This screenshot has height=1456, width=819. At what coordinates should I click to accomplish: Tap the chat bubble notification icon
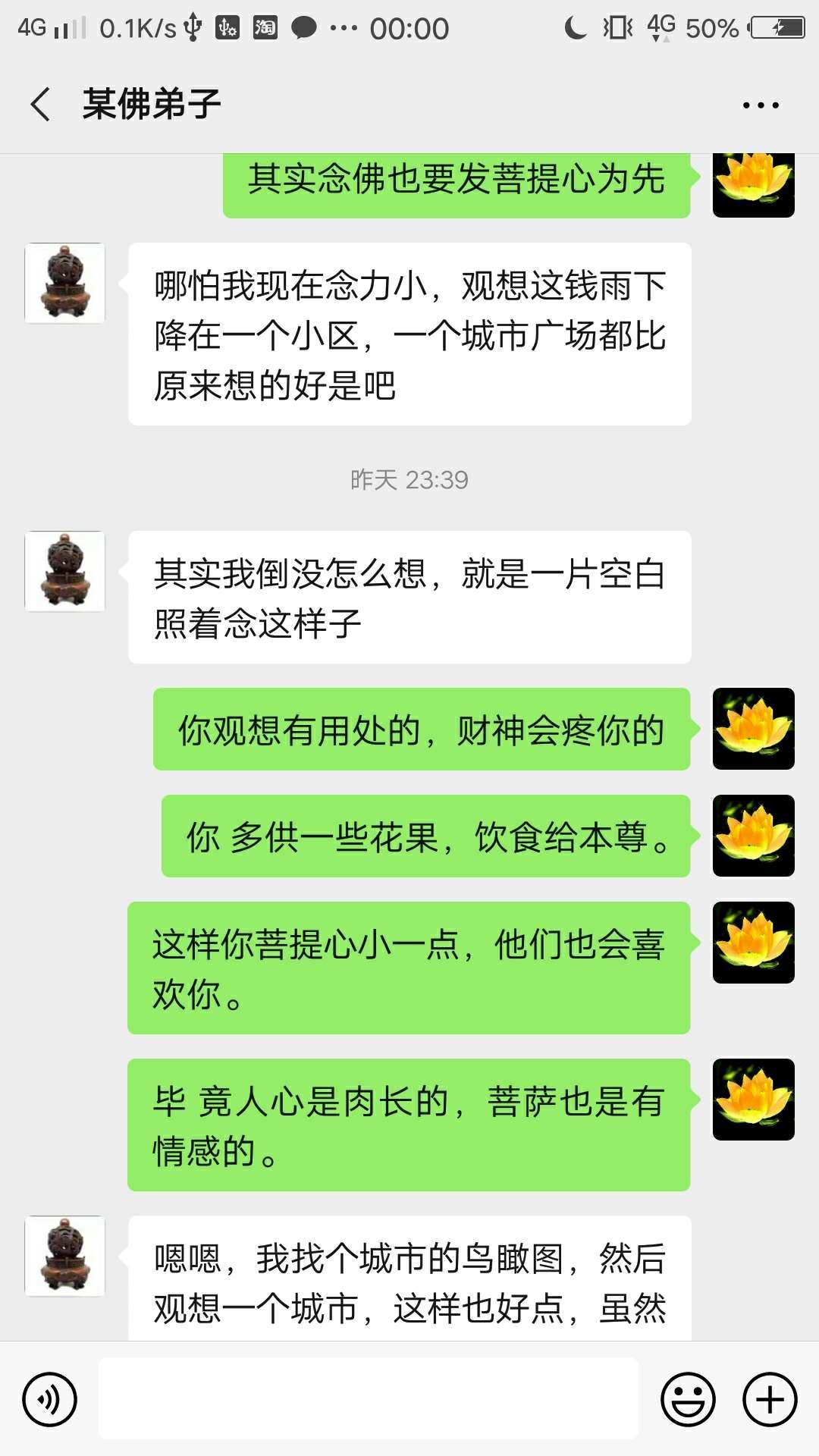click(302, 27)
